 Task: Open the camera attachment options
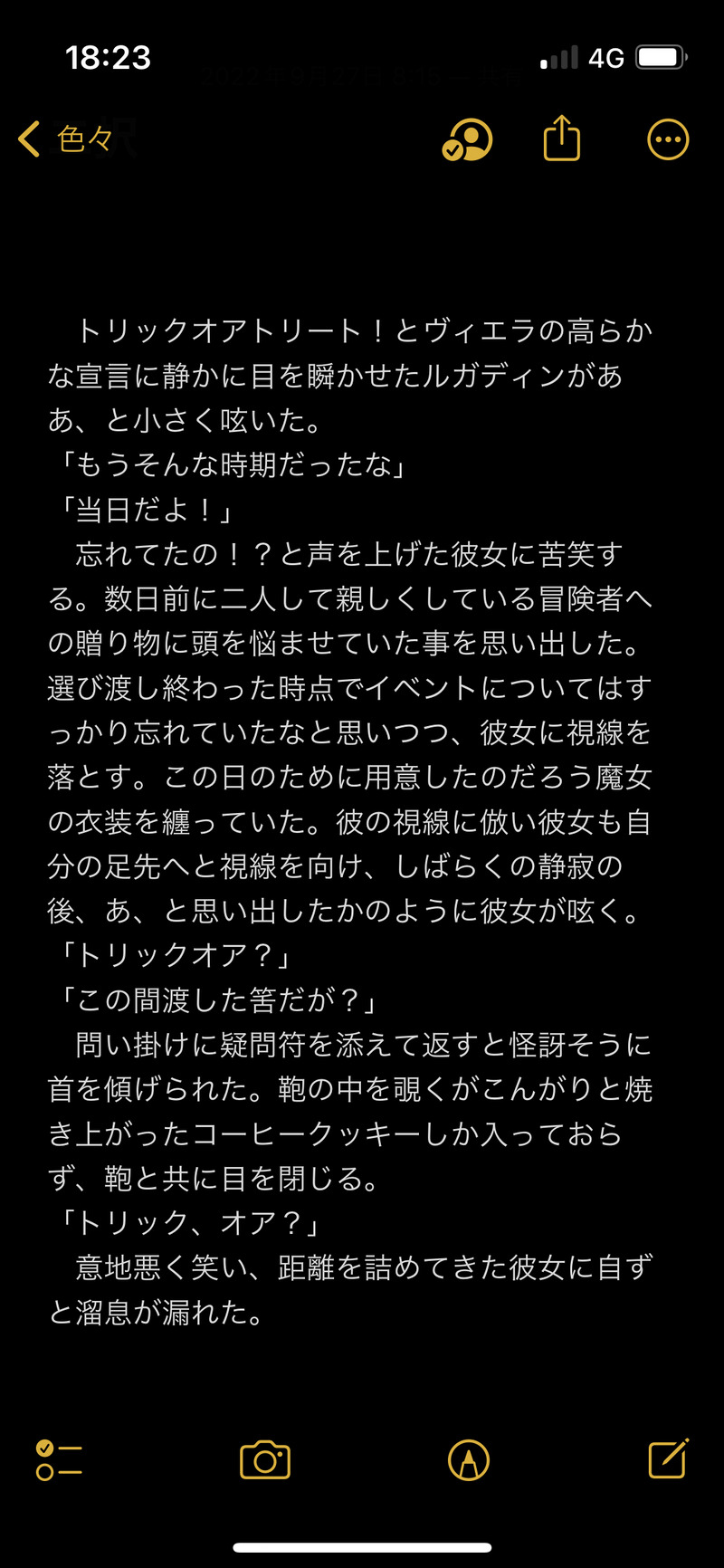(x=264, y=1459)
